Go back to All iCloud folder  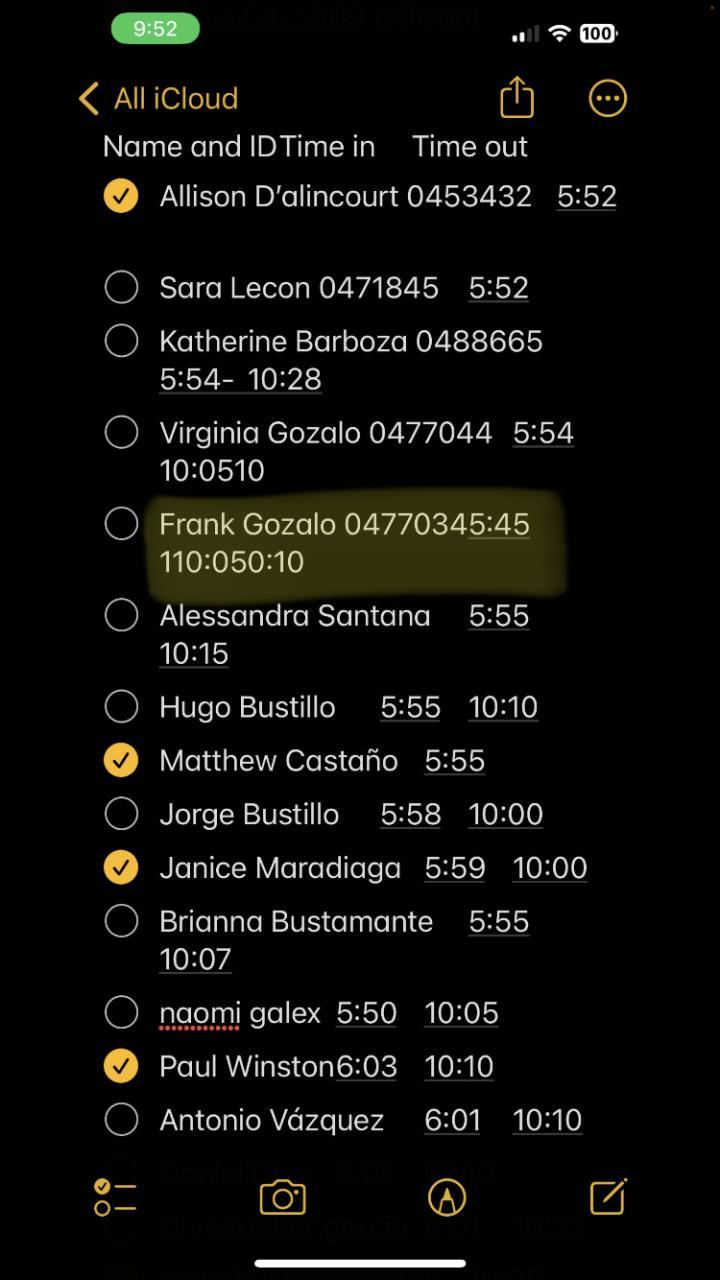coord(158,99)
